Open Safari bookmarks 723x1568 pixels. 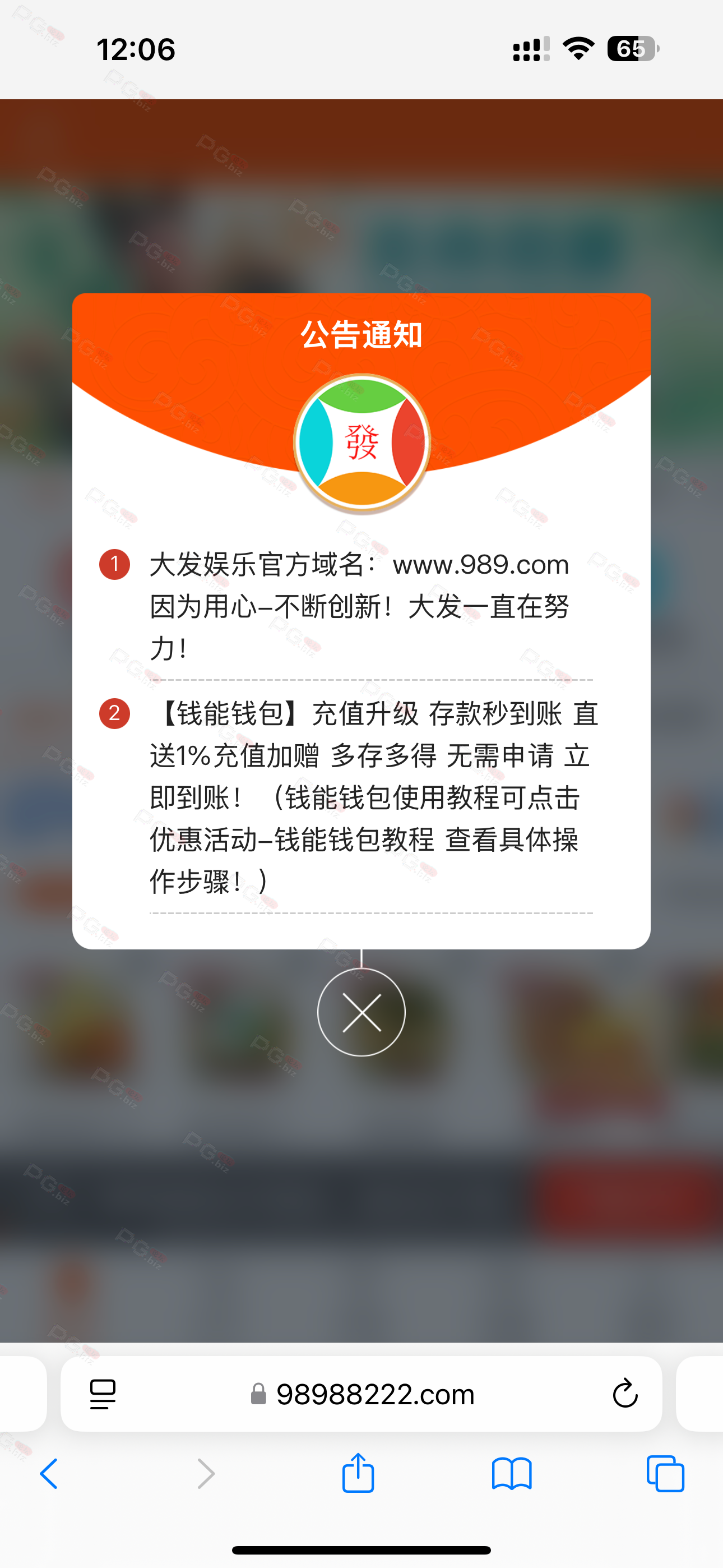point(512,1474)
